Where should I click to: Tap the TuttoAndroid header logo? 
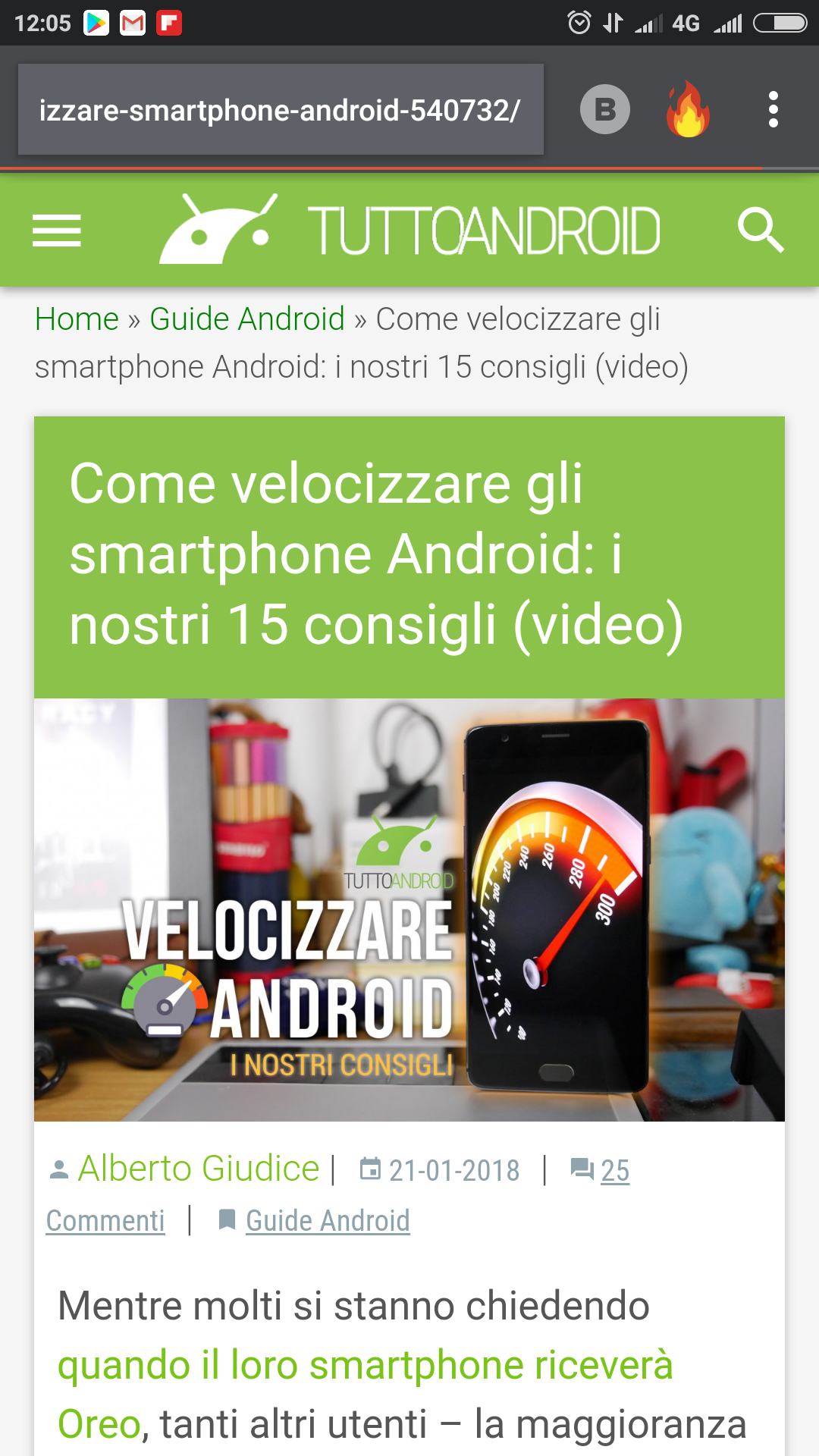[x=409, y=230]
